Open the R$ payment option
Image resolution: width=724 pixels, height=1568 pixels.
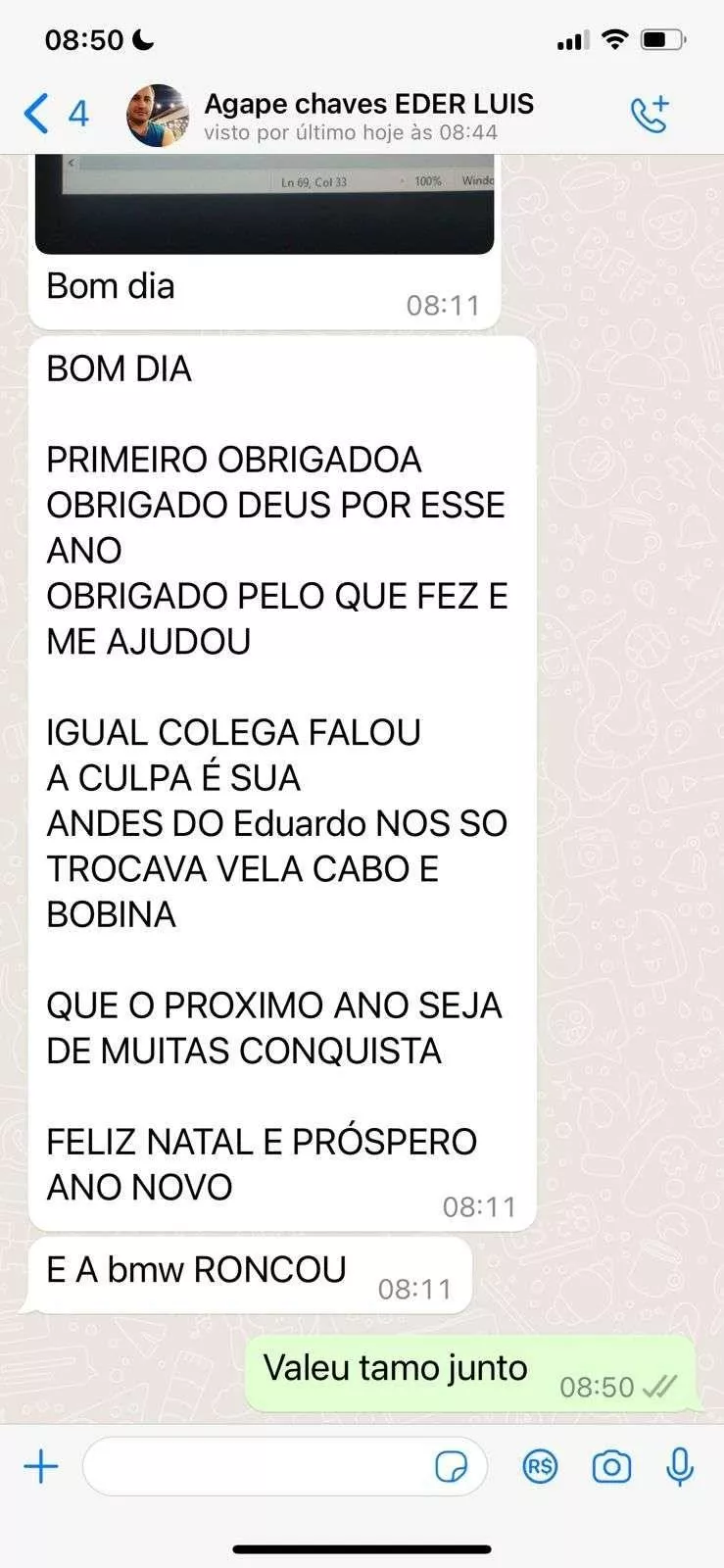[540, 1467]
